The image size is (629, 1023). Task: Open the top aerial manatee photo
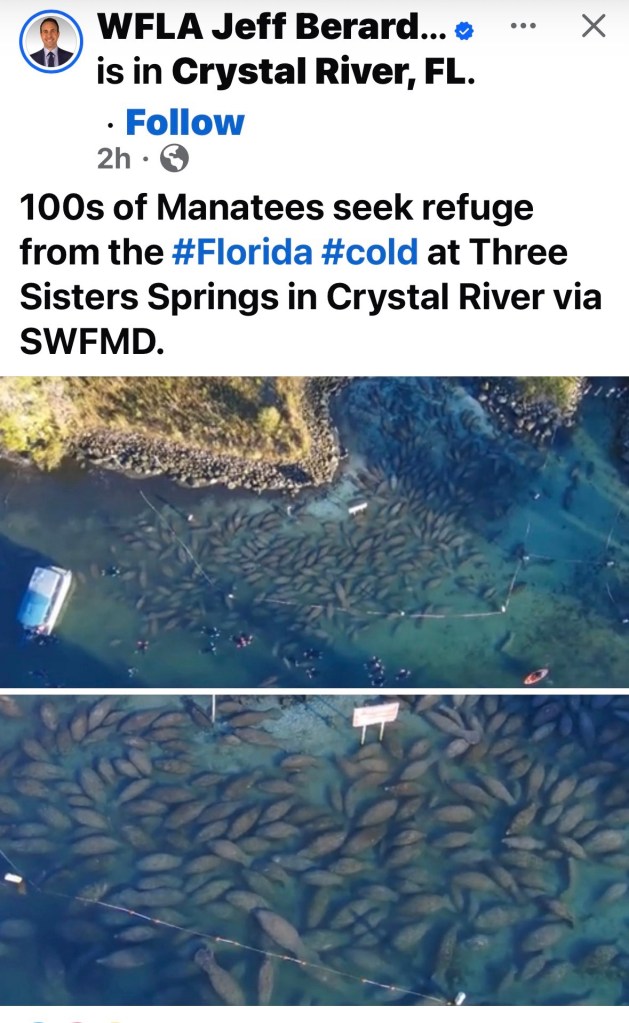[314, 531]
